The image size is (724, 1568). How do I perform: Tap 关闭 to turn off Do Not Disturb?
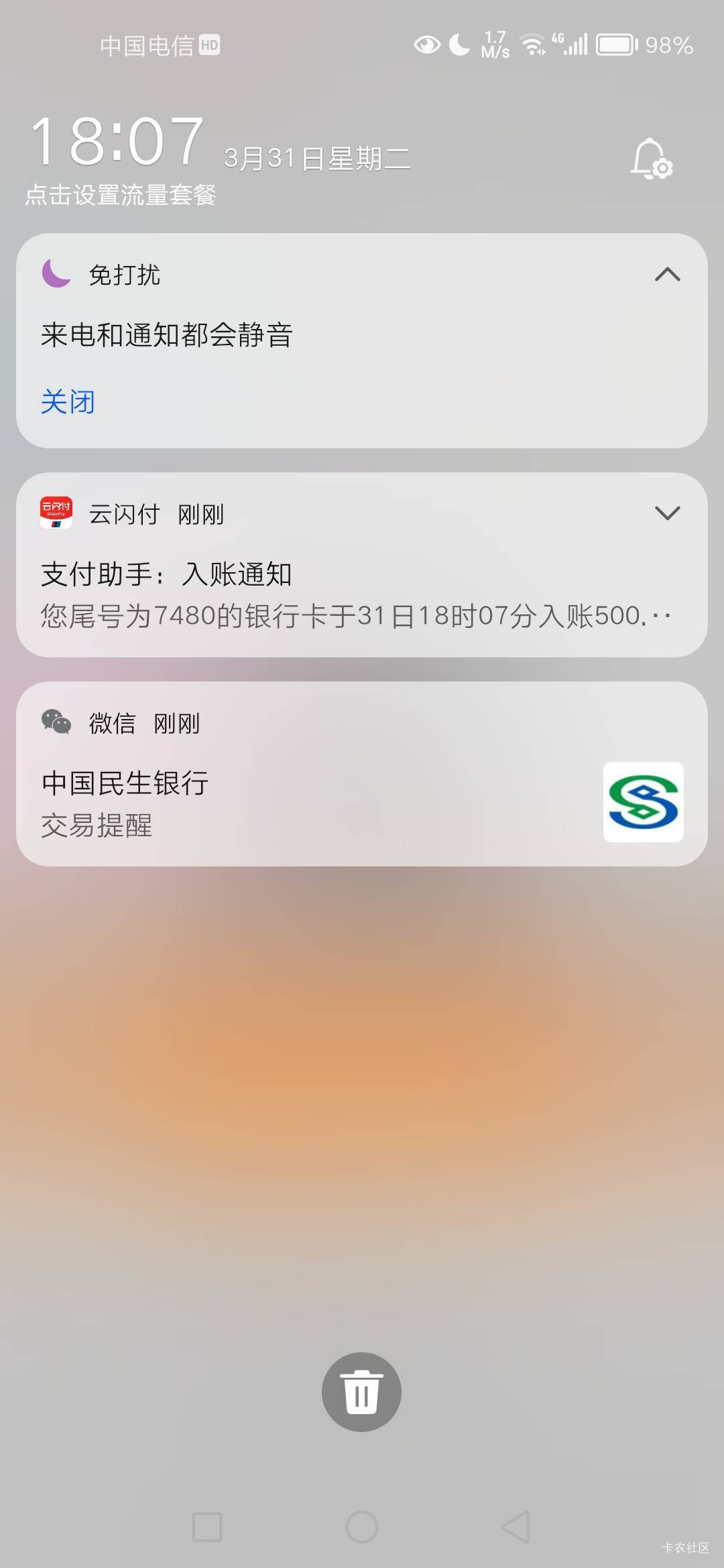tap(68, 402)
